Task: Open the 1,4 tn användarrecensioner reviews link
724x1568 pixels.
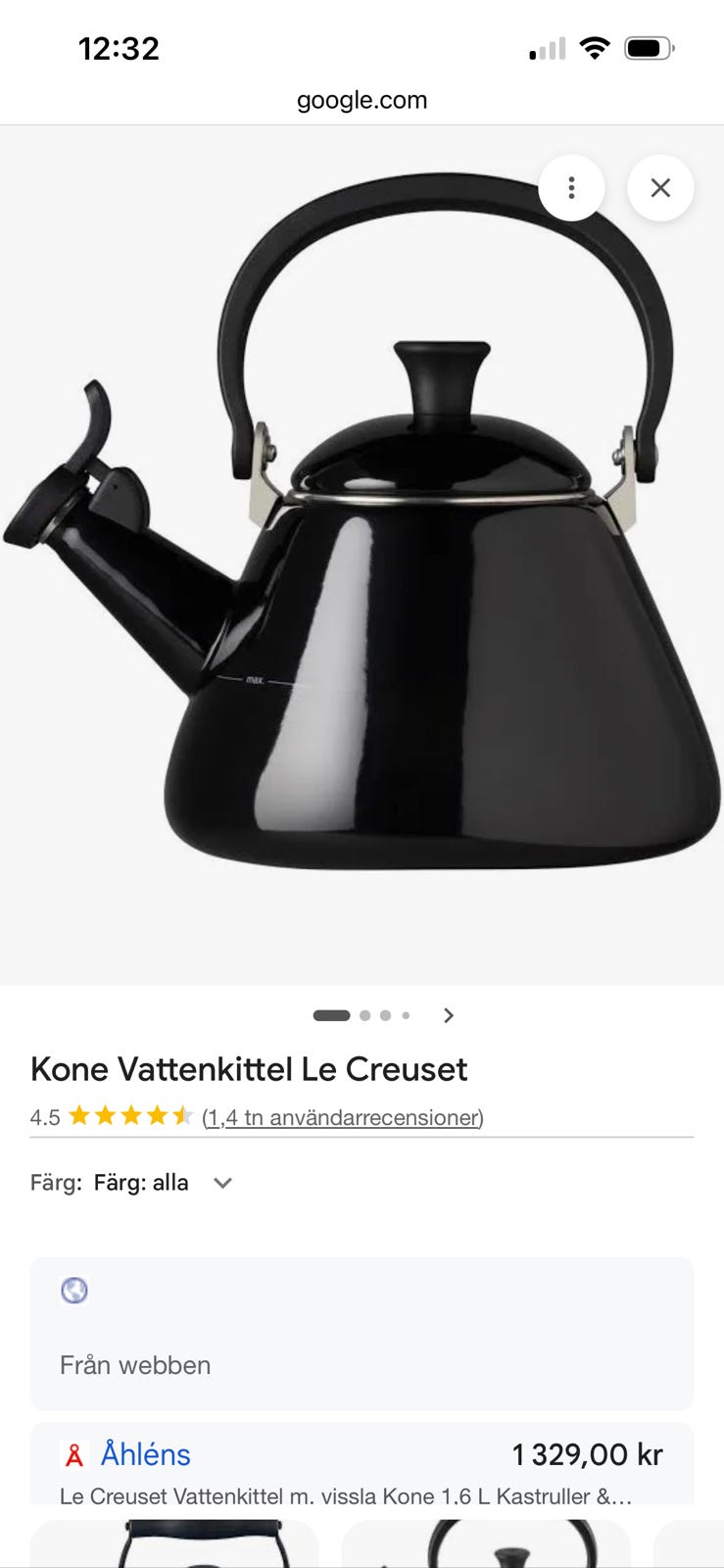Action: 342,1117
